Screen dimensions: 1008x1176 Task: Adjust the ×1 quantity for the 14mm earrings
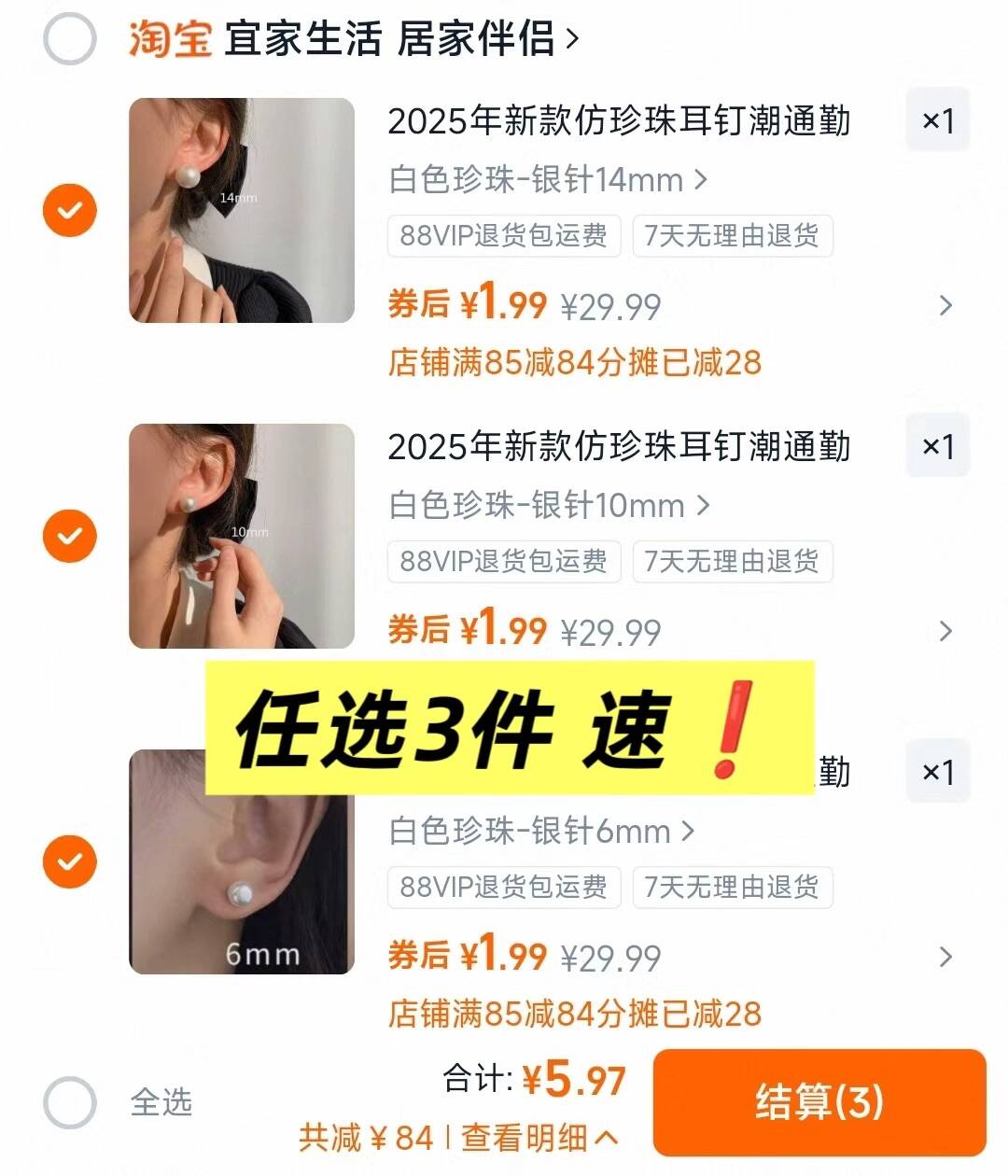click(938, 120)
